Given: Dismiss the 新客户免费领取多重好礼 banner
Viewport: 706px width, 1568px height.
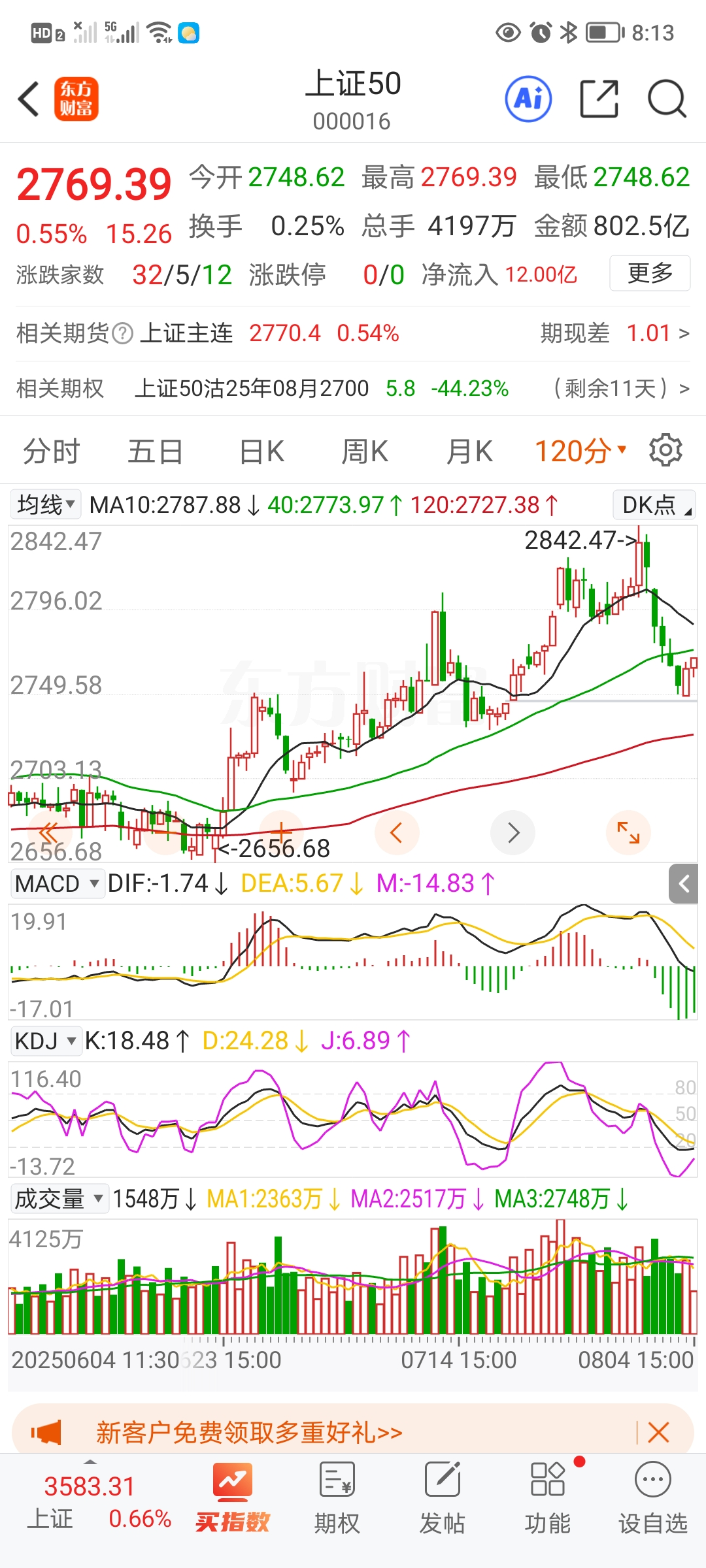Looking at the screenshot, I should click(658, 1433).
